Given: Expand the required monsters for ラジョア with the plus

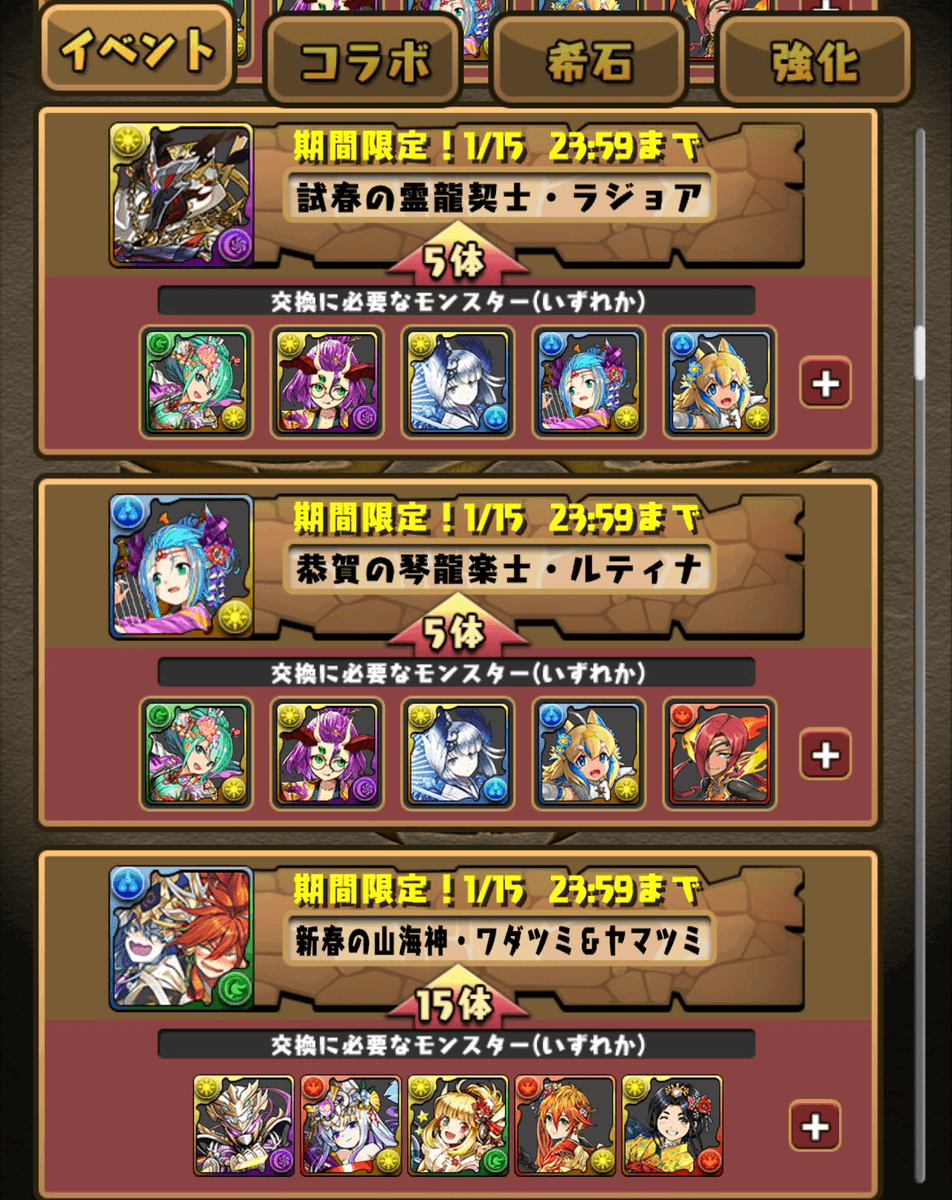Looking at the screenshot, I should point(825,383).
